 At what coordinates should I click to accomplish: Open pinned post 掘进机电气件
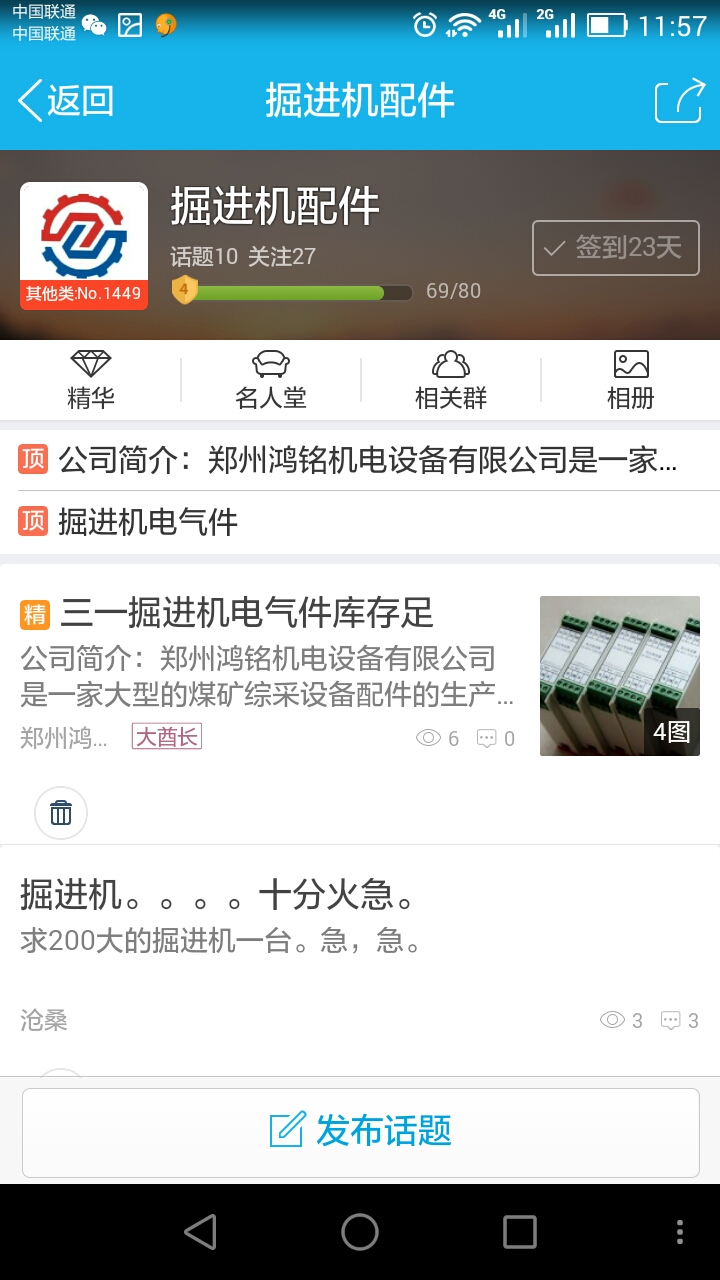coord(150,521)
